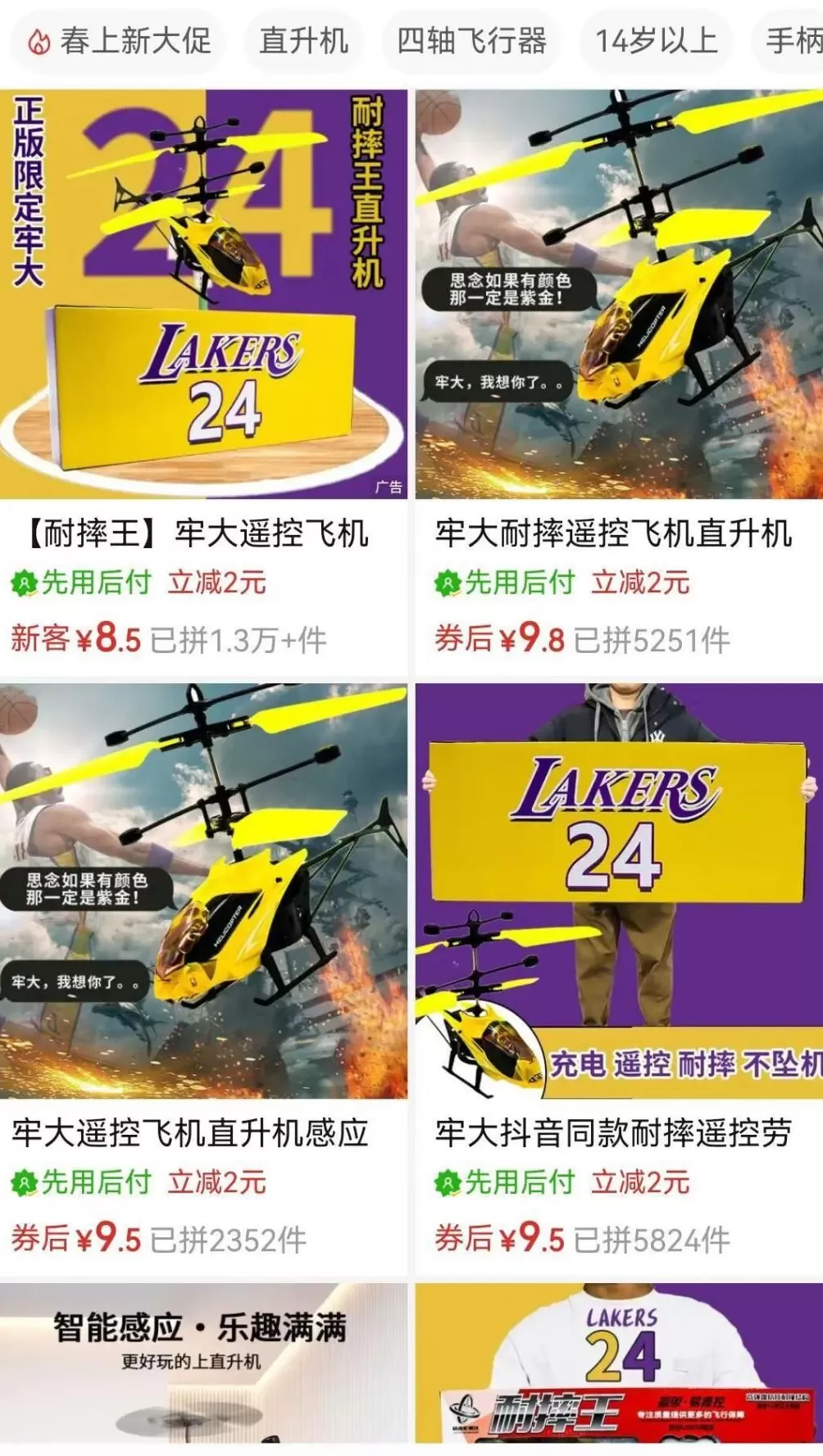Viewport: 823px width, 1456px height.
Task: Click the 牢大遥控飞机直升机感应 product title
Action: pos(193,1132)
